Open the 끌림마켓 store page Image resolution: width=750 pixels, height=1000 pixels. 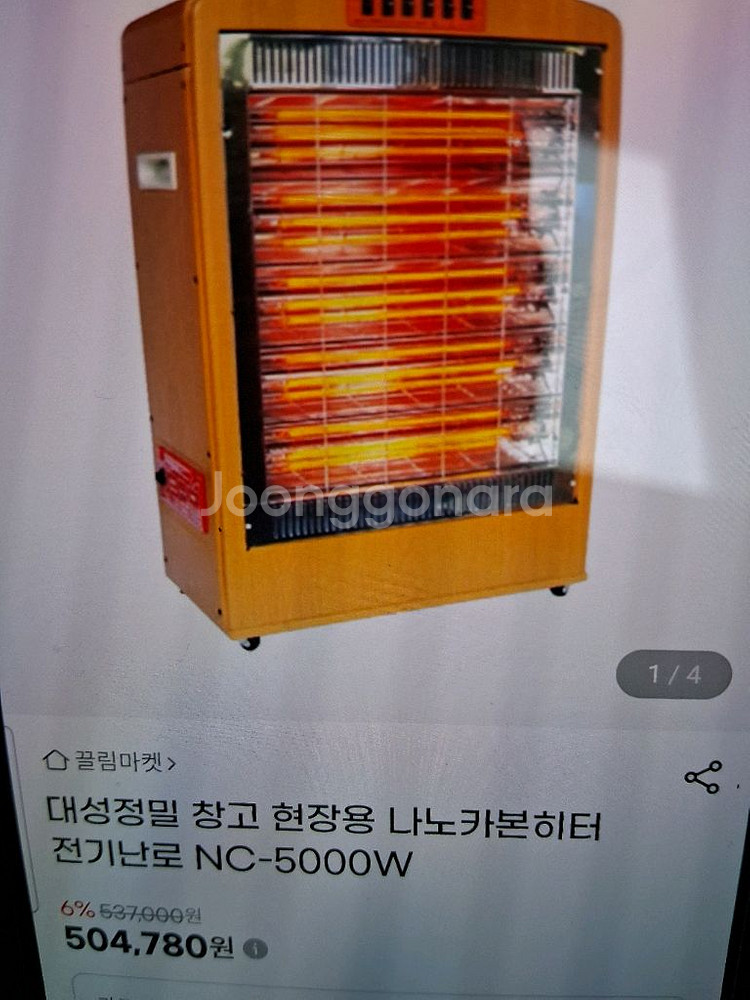click(109, 761)
